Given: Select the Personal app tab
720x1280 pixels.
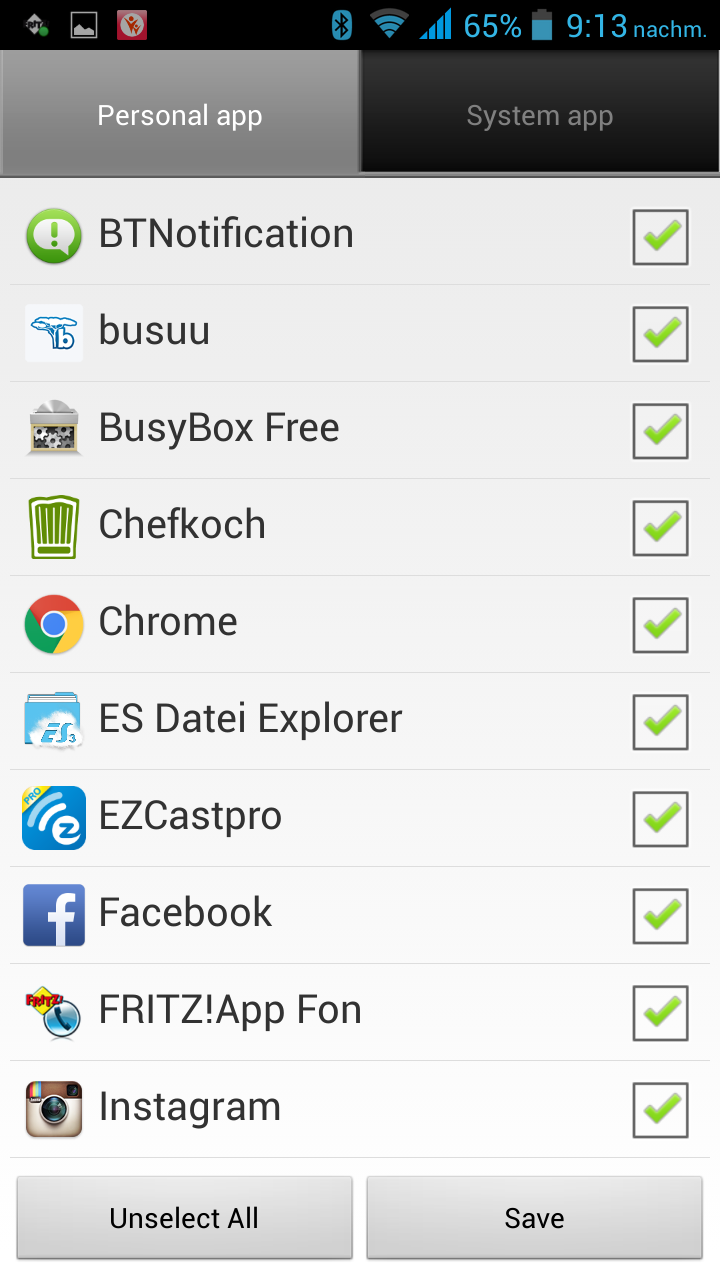Looking at the screenshot, I should (x=180, y=114).
